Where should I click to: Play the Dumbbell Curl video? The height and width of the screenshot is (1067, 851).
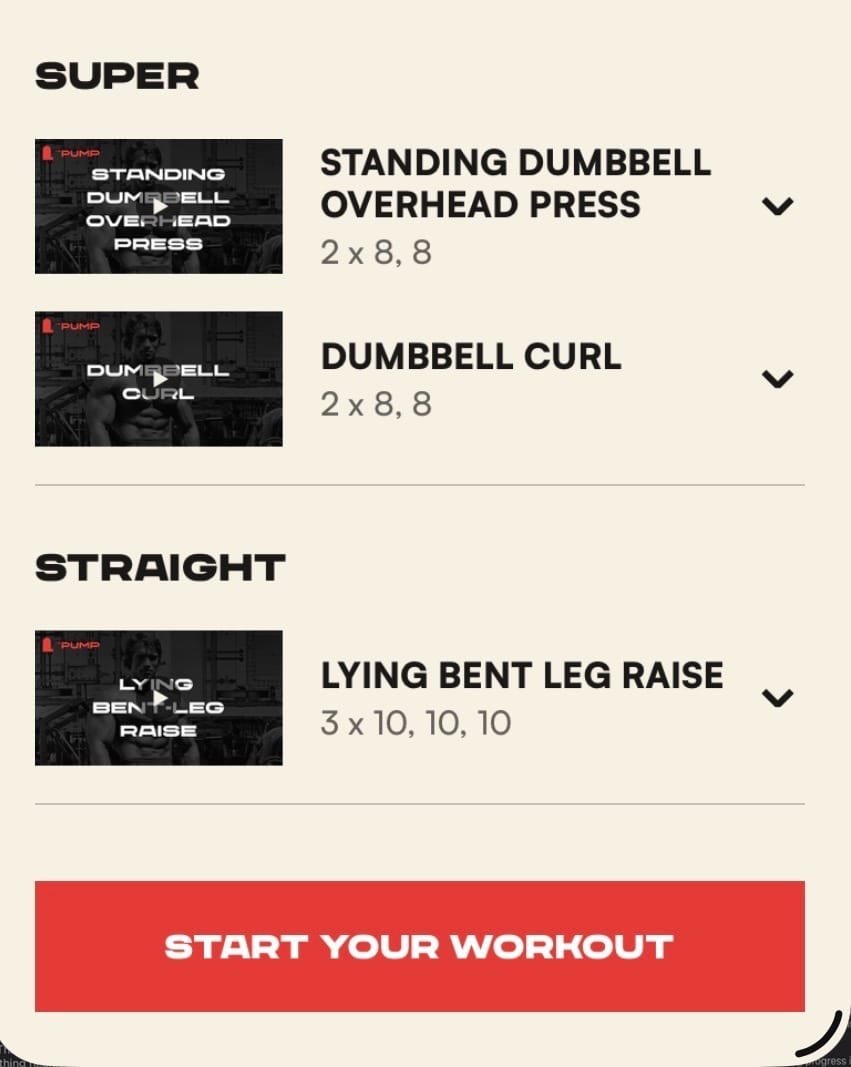click(159, 379)
